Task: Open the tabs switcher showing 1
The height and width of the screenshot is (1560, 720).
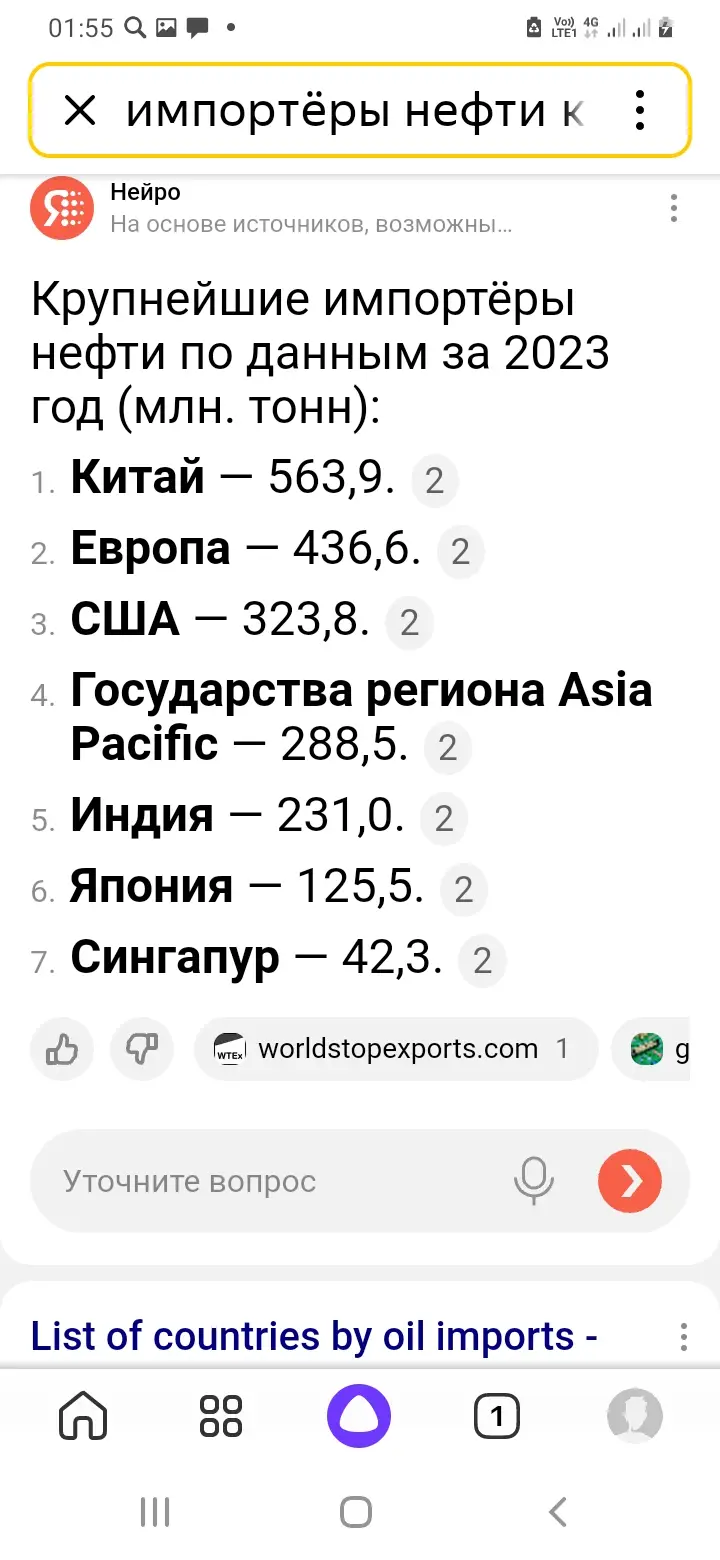Action: tap(497, 1416)
